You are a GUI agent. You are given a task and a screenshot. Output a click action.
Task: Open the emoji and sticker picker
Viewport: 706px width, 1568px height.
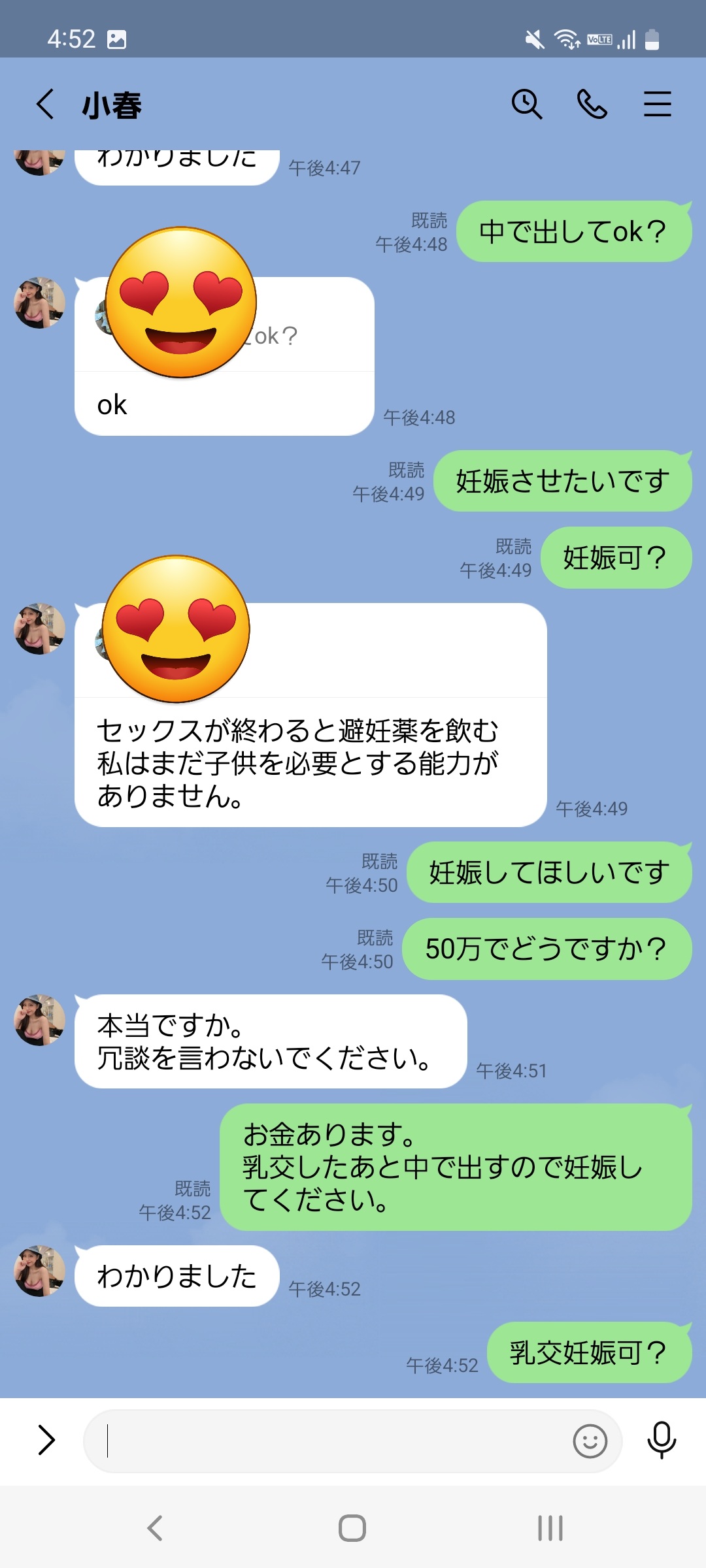[590, 1441]
